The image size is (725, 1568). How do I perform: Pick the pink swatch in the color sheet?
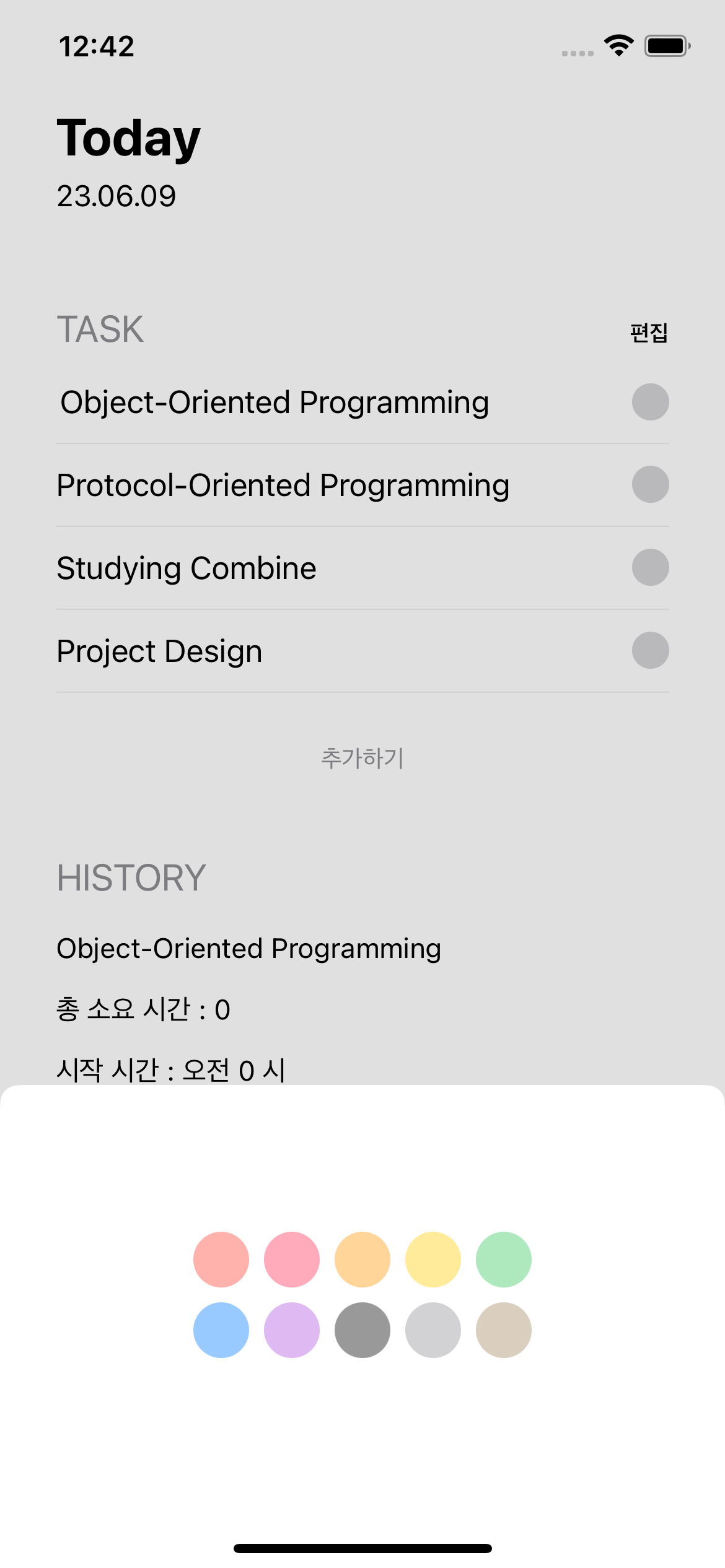pos(291,1259)
